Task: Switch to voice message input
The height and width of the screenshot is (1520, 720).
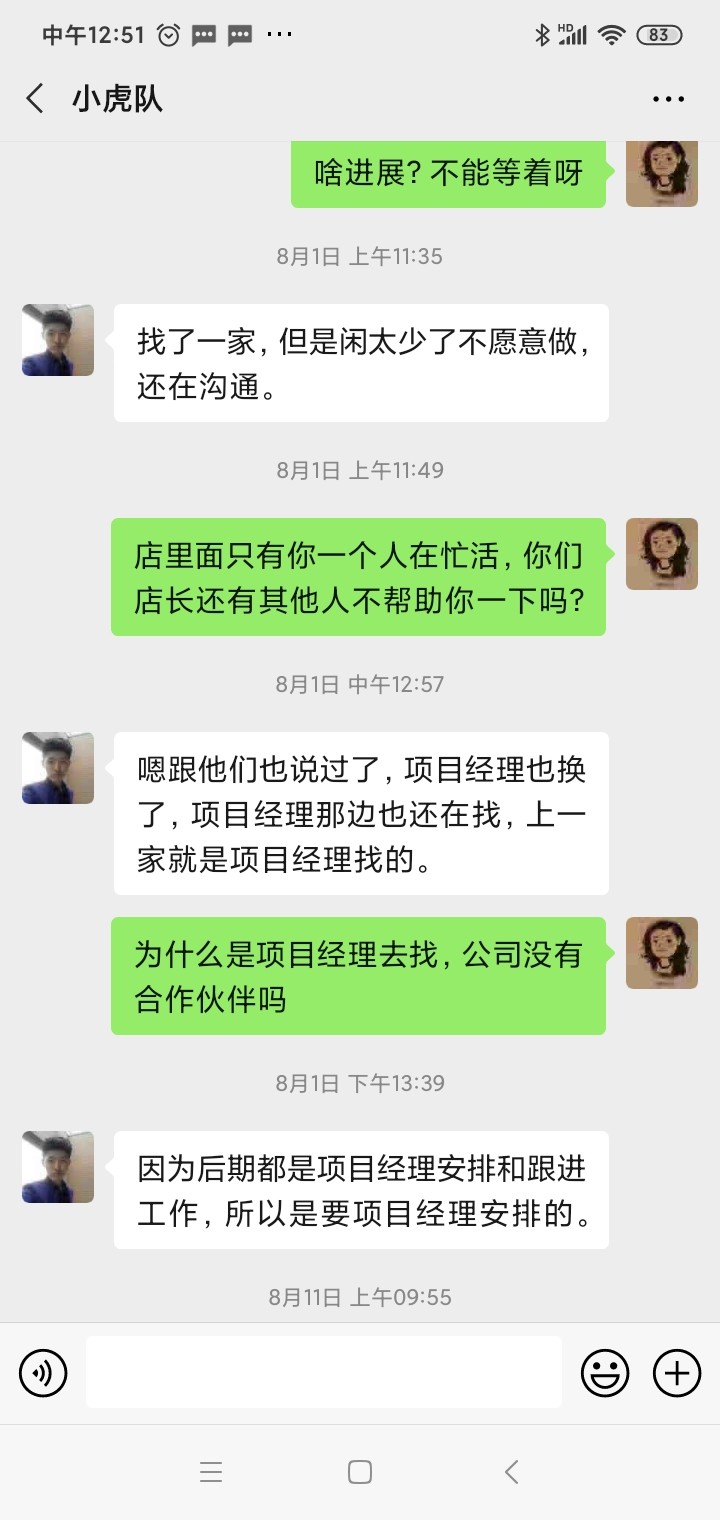Action: point(43,1372)
